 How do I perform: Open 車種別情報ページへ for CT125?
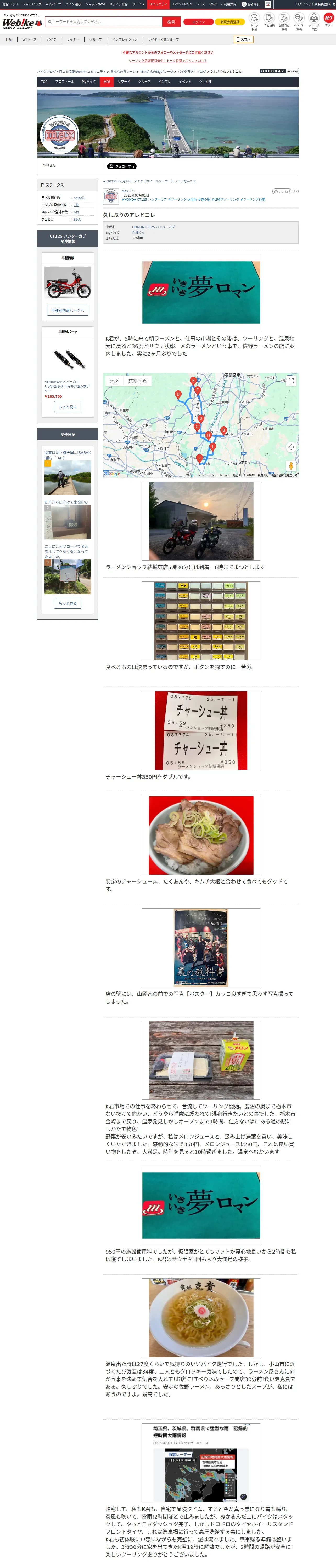(68, 310)
